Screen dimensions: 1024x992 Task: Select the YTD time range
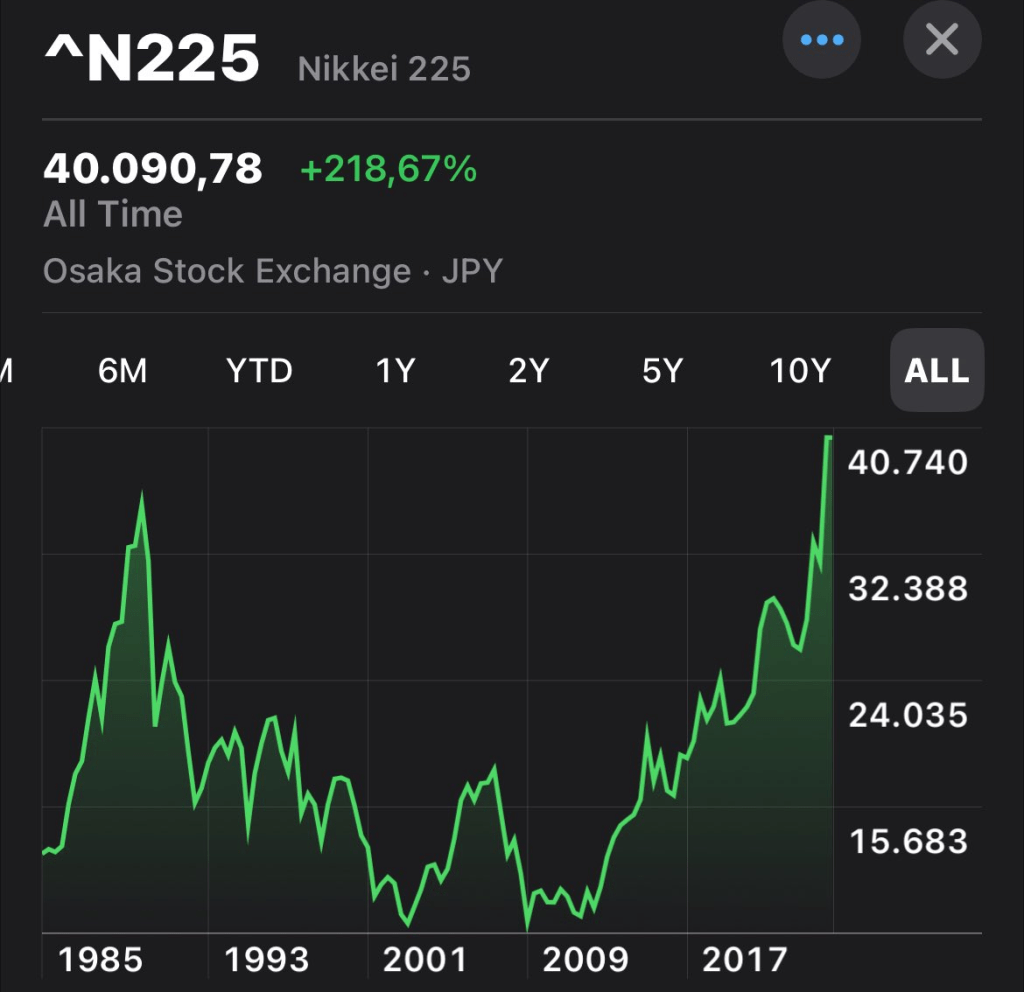click(259, 371)
